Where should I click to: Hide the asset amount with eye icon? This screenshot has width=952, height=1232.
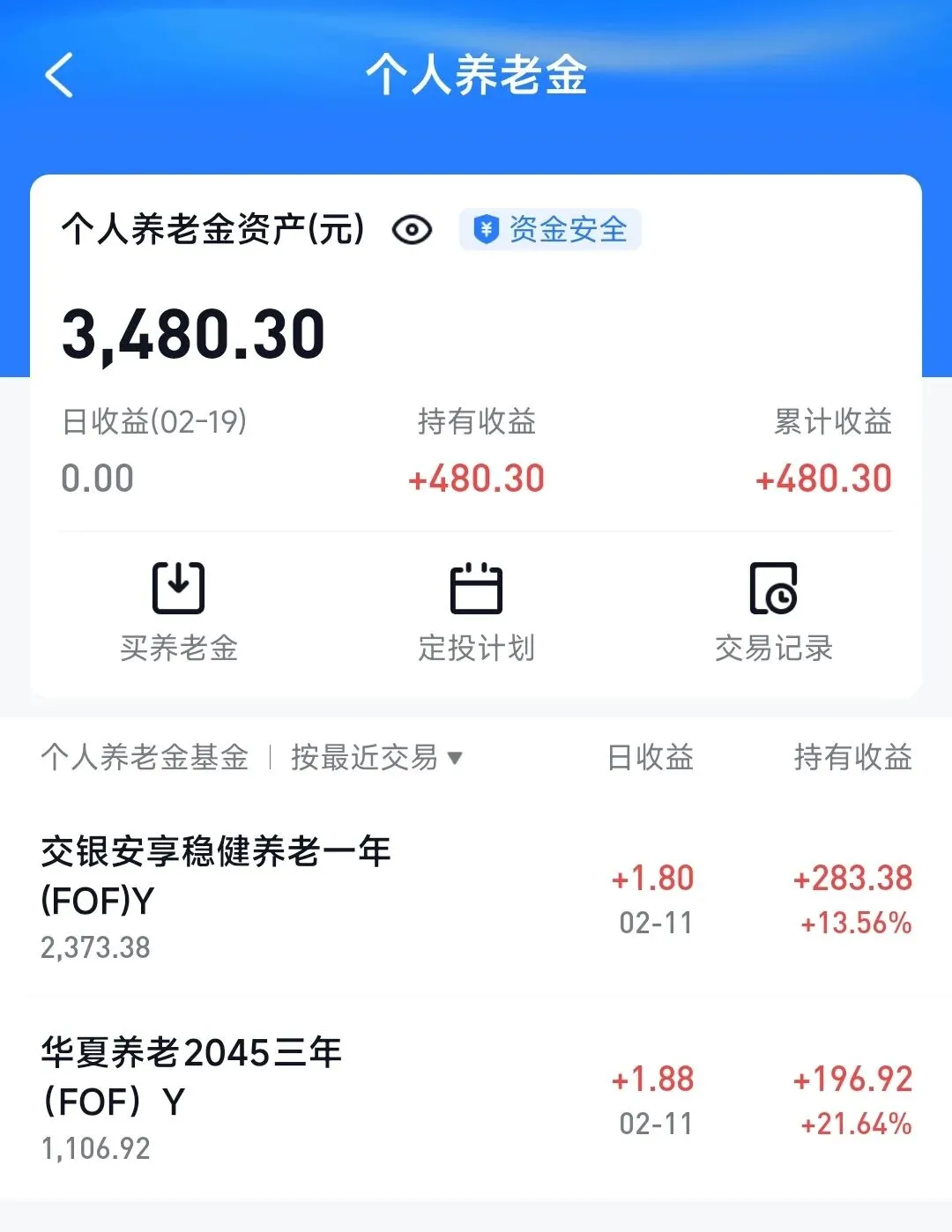[412, 230]
